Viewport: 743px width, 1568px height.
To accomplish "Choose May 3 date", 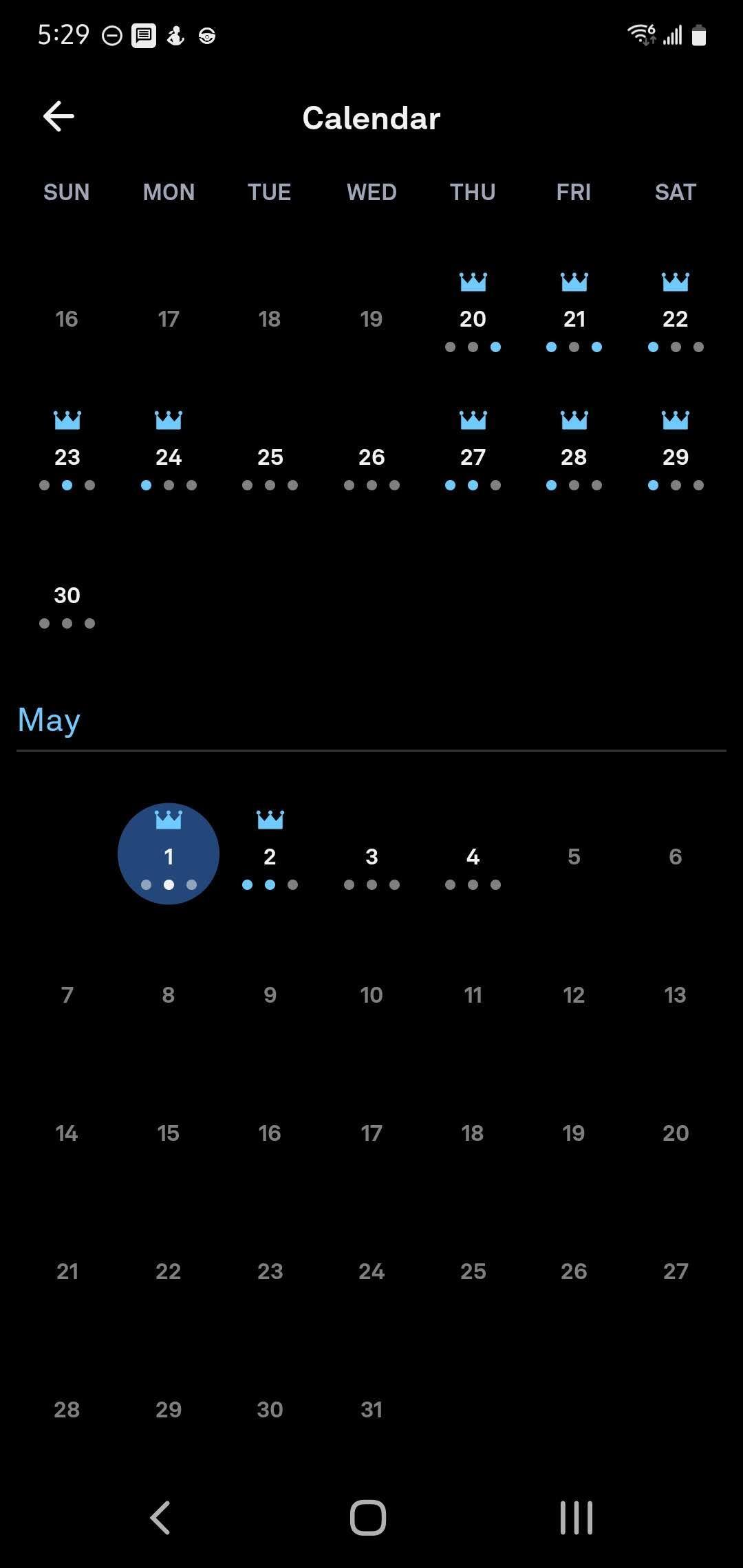I will 371,857.
